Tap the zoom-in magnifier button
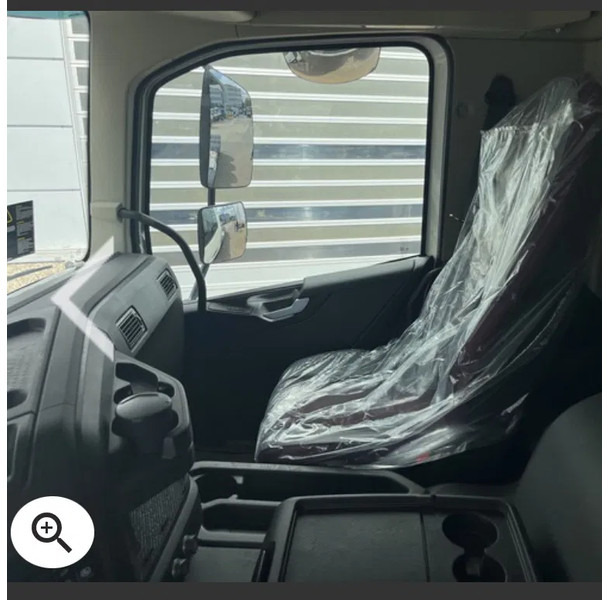Image resolution: width=608 pixels, height=600 pixels. pyautogui.click(x=52, y=532)
